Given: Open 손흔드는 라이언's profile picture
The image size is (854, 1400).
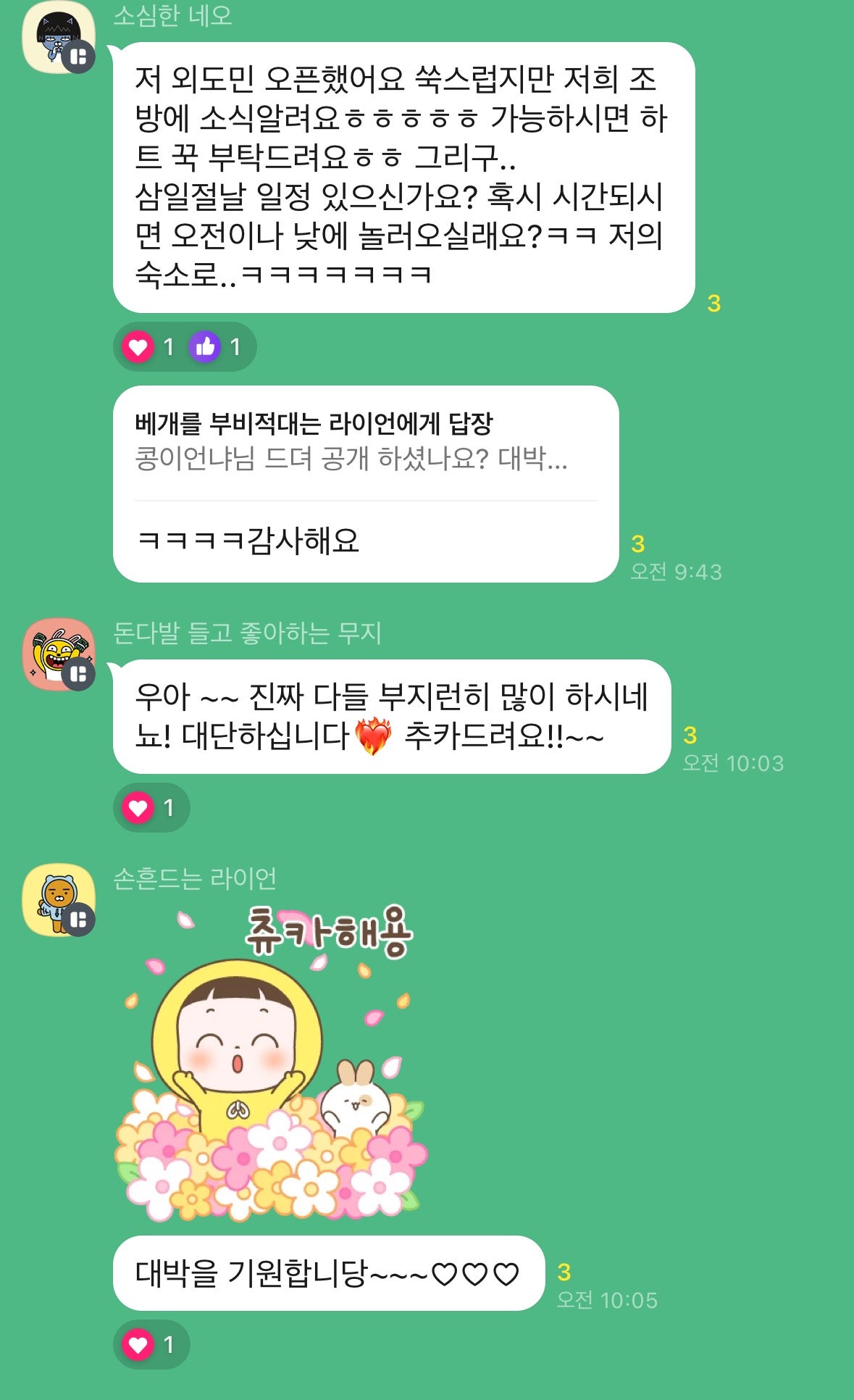Looking at the screenshot, I should point(58,900).
